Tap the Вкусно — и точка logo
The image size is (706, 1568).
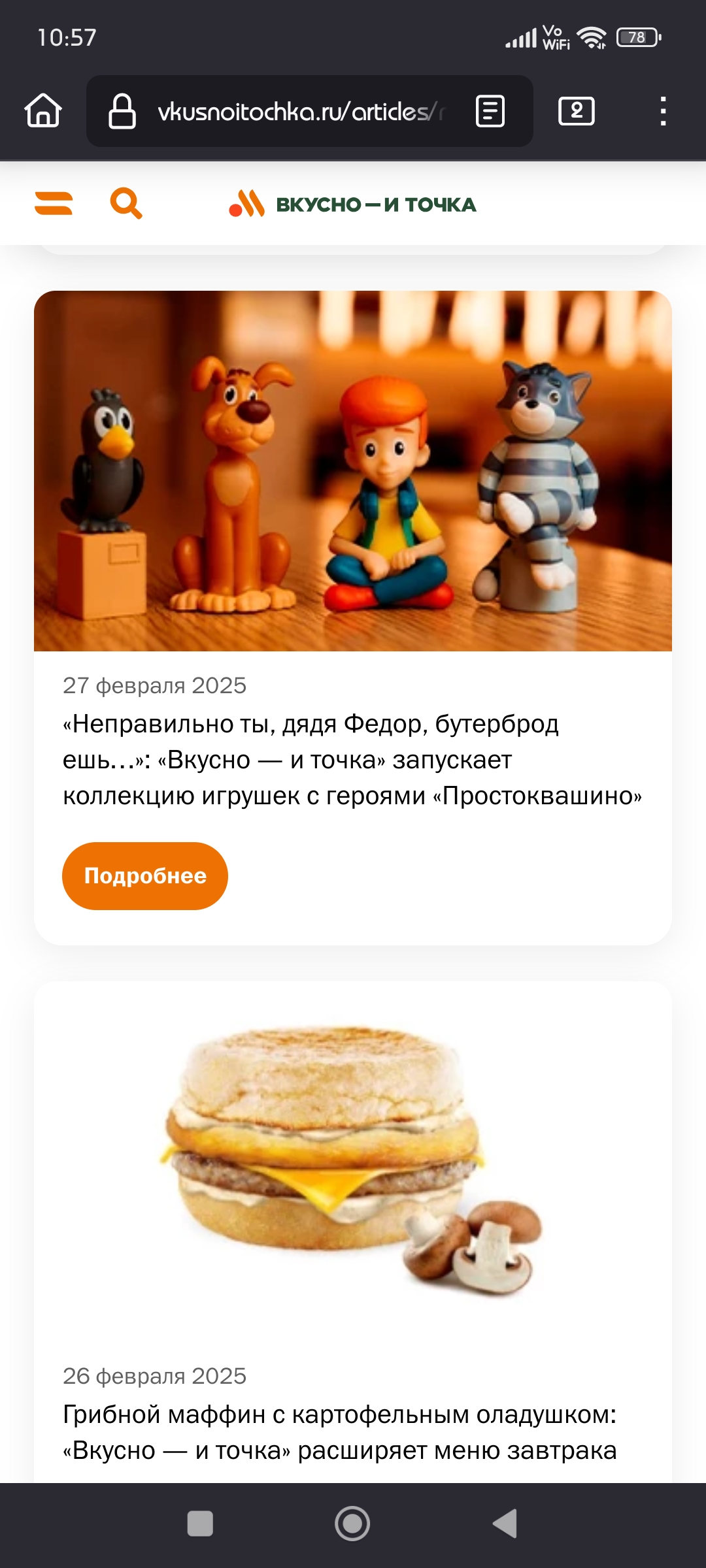353,204
